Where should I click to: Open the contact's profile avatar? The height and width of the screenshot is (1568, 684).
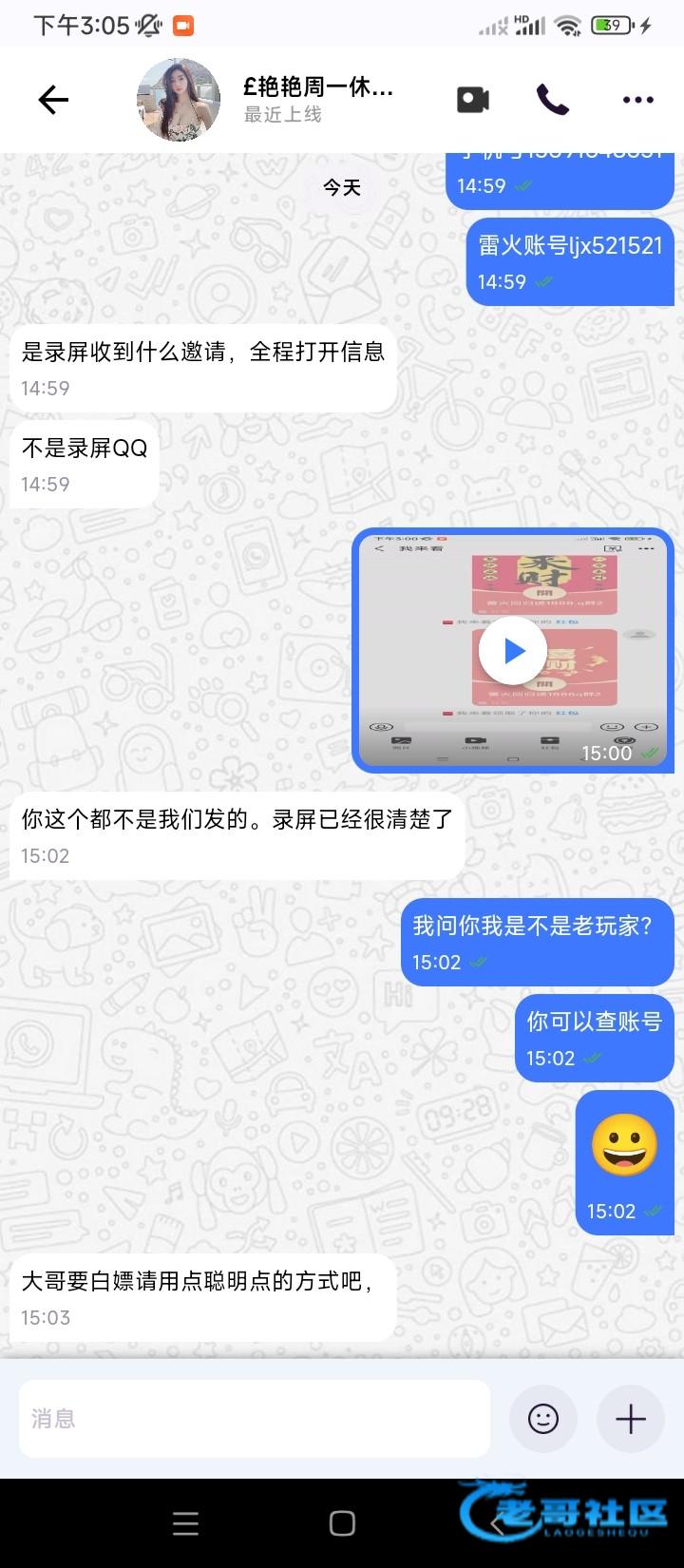(x=180, y=100)
